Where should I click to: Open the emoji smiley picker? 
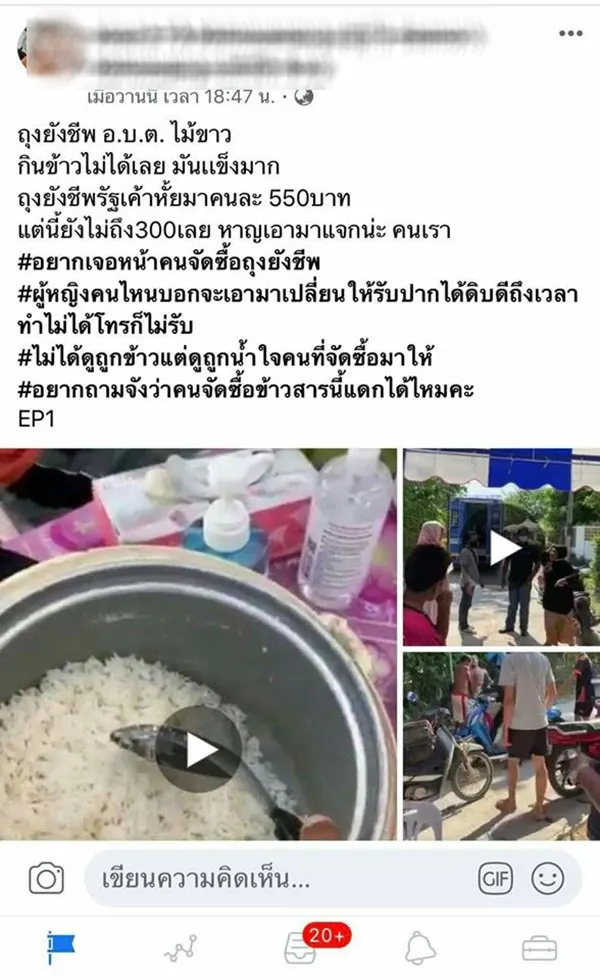(546, 879)
